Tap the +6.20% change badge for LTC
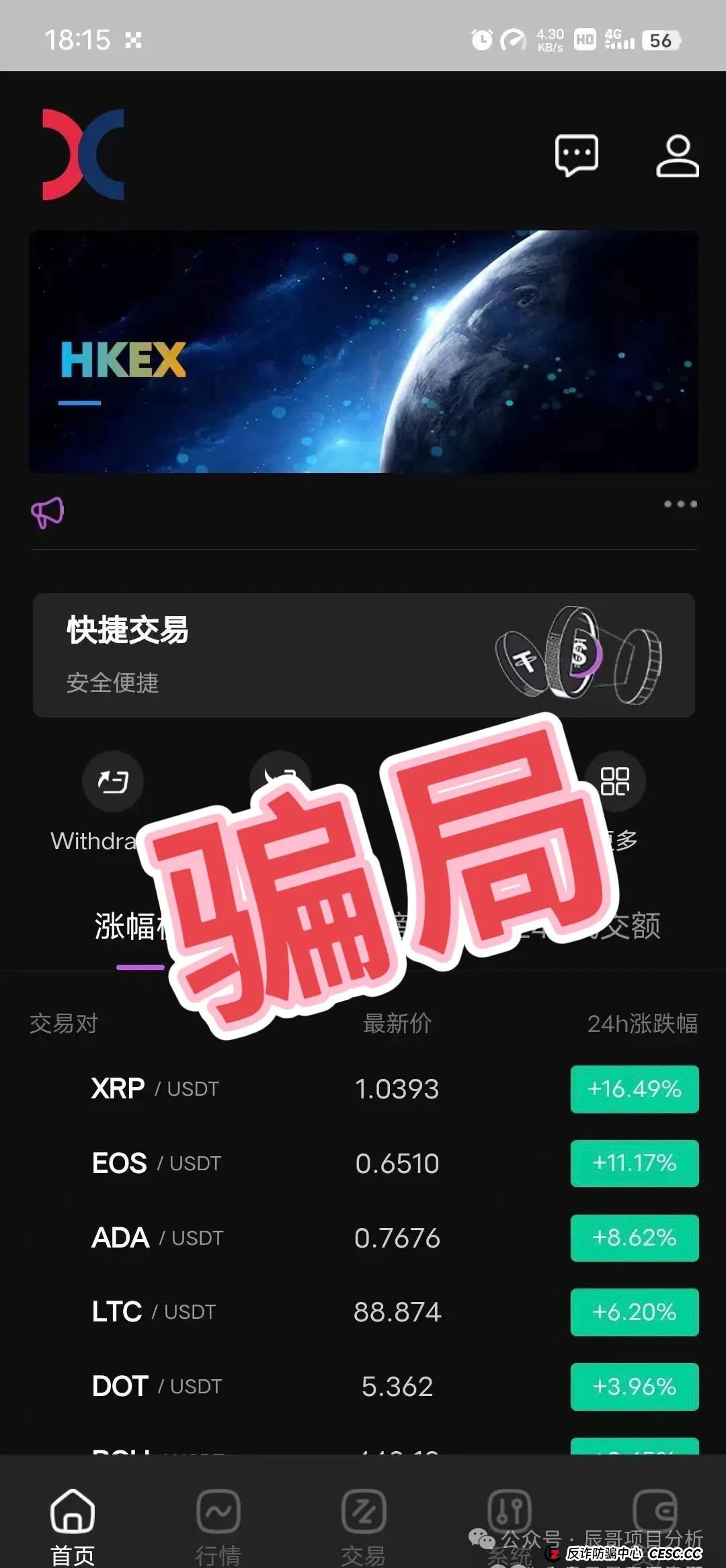 (633, 1311)
